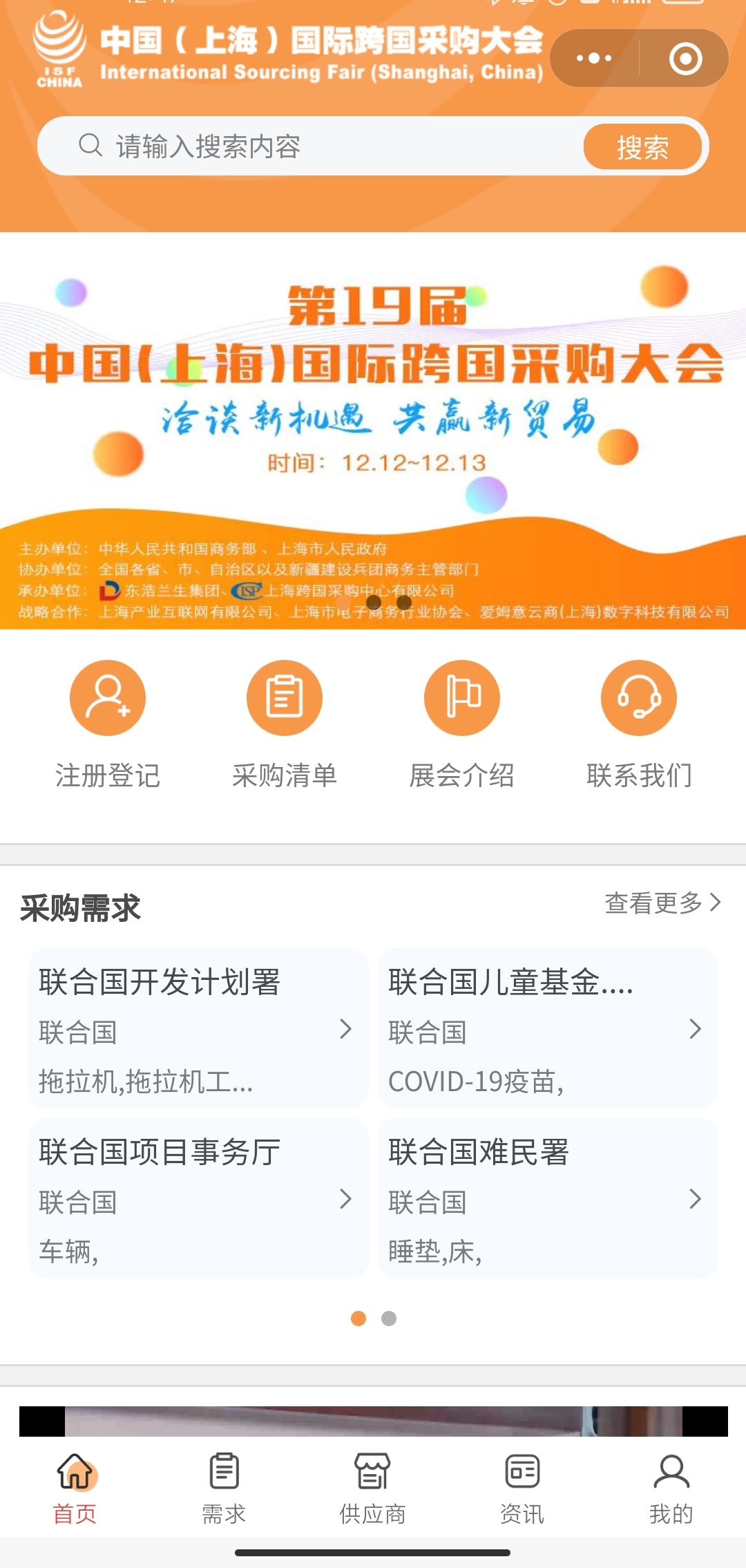This screenshot has height=1568, width=746.
Task: Switch to the 我的 tab
Action: pos(671,1489)
